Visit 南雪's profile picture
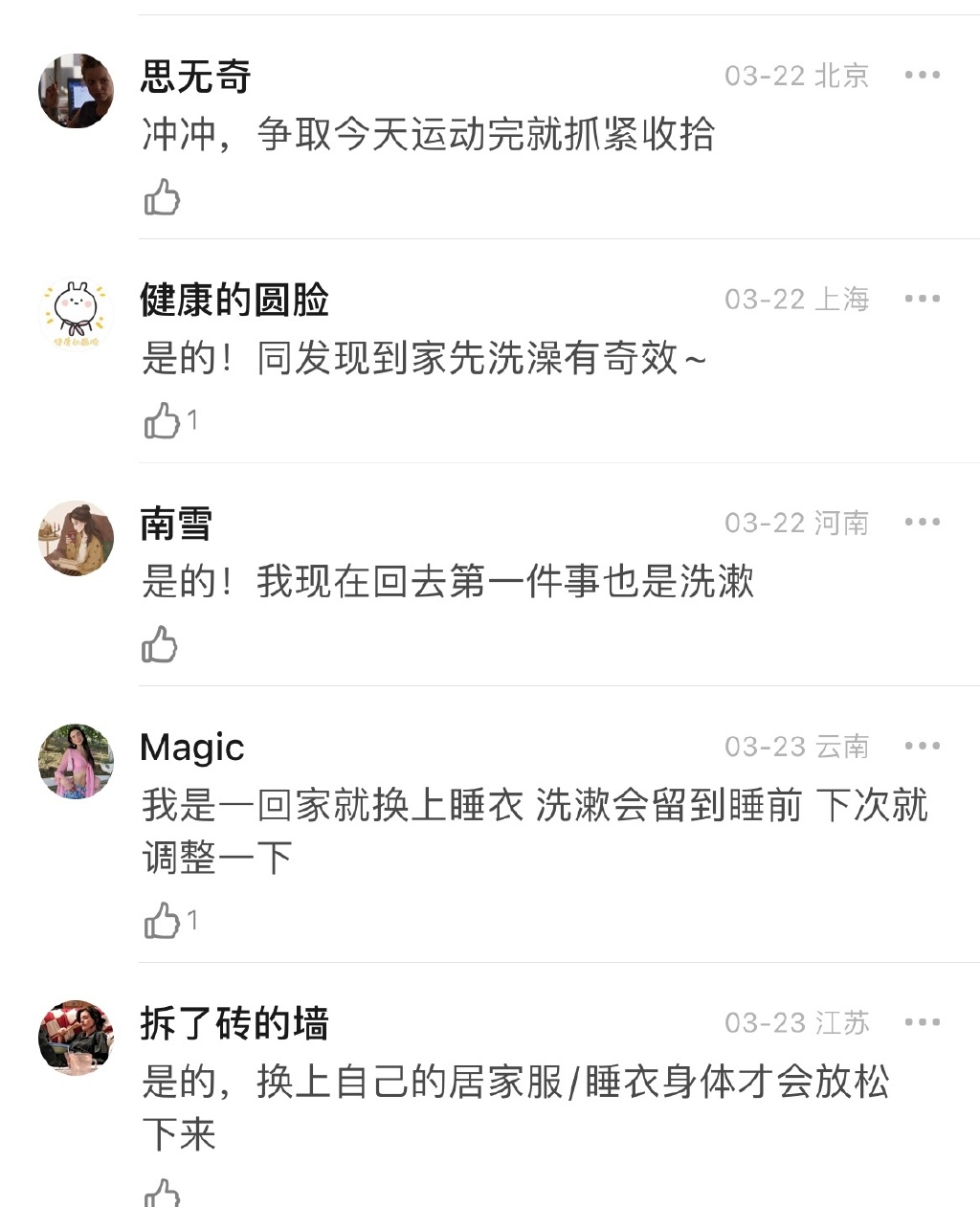980x1207 pixels. click(x=76, y=538)
